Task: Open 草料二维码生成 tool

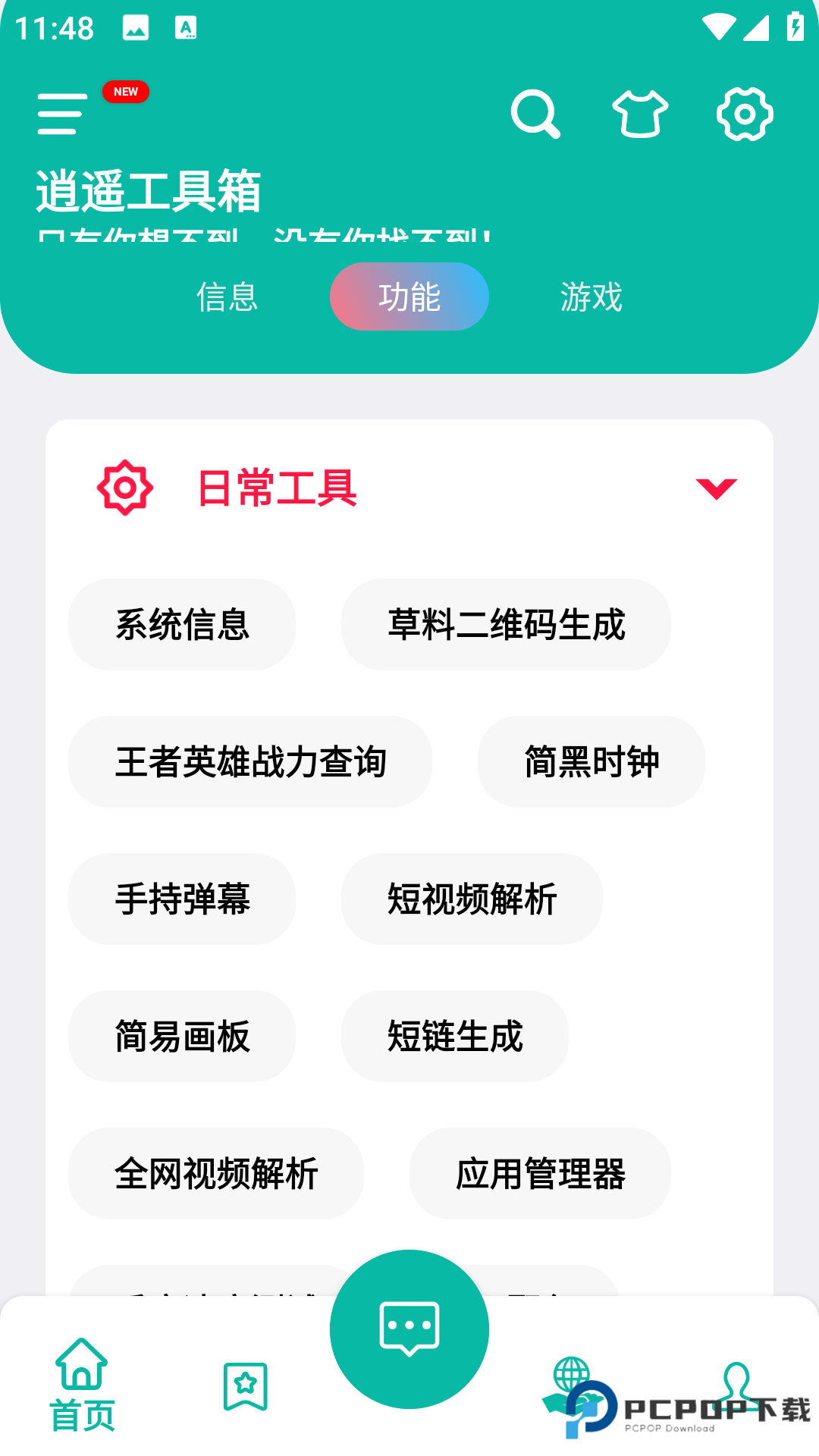Action: tap(507, 624)
